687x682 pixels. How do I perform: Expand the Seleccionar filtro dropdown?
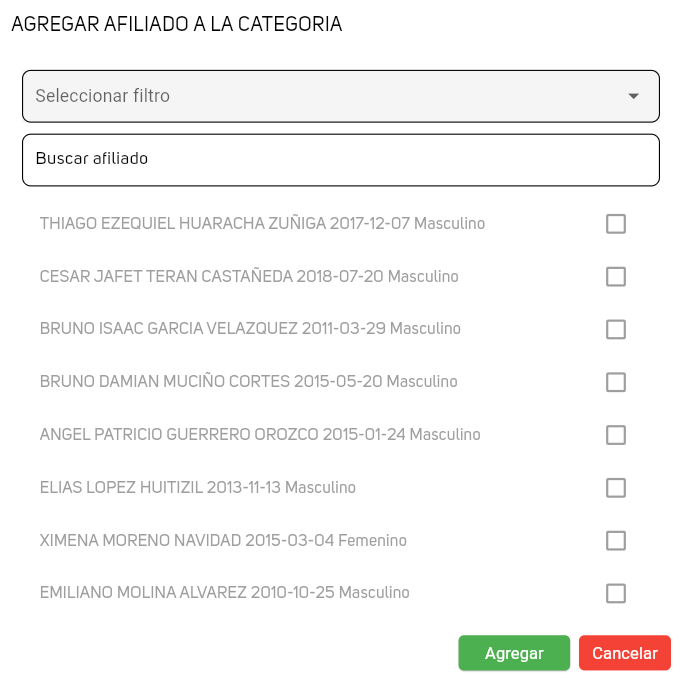[x=340, y=96]
